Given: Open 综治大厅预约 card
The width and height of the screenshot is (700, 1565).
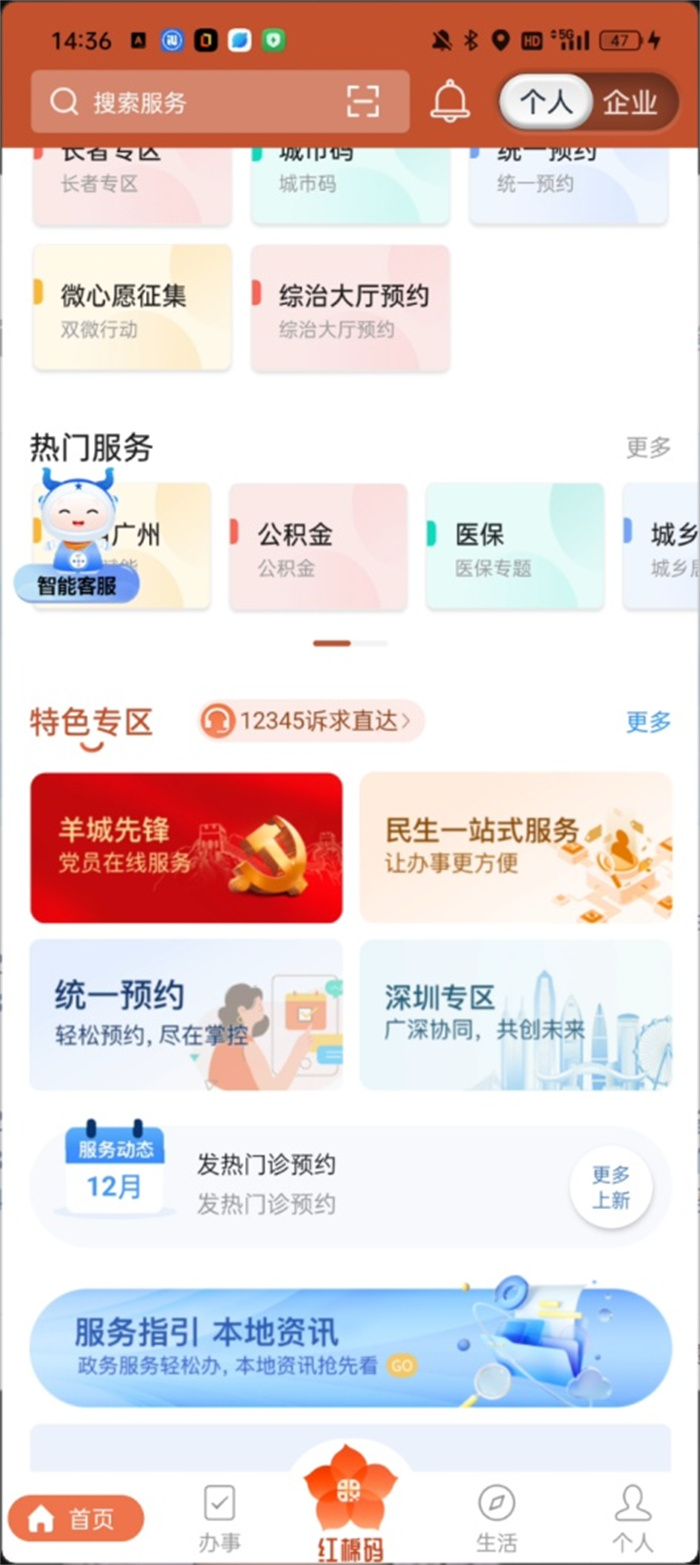Looking at the screenshot, I should pos(350,308).
